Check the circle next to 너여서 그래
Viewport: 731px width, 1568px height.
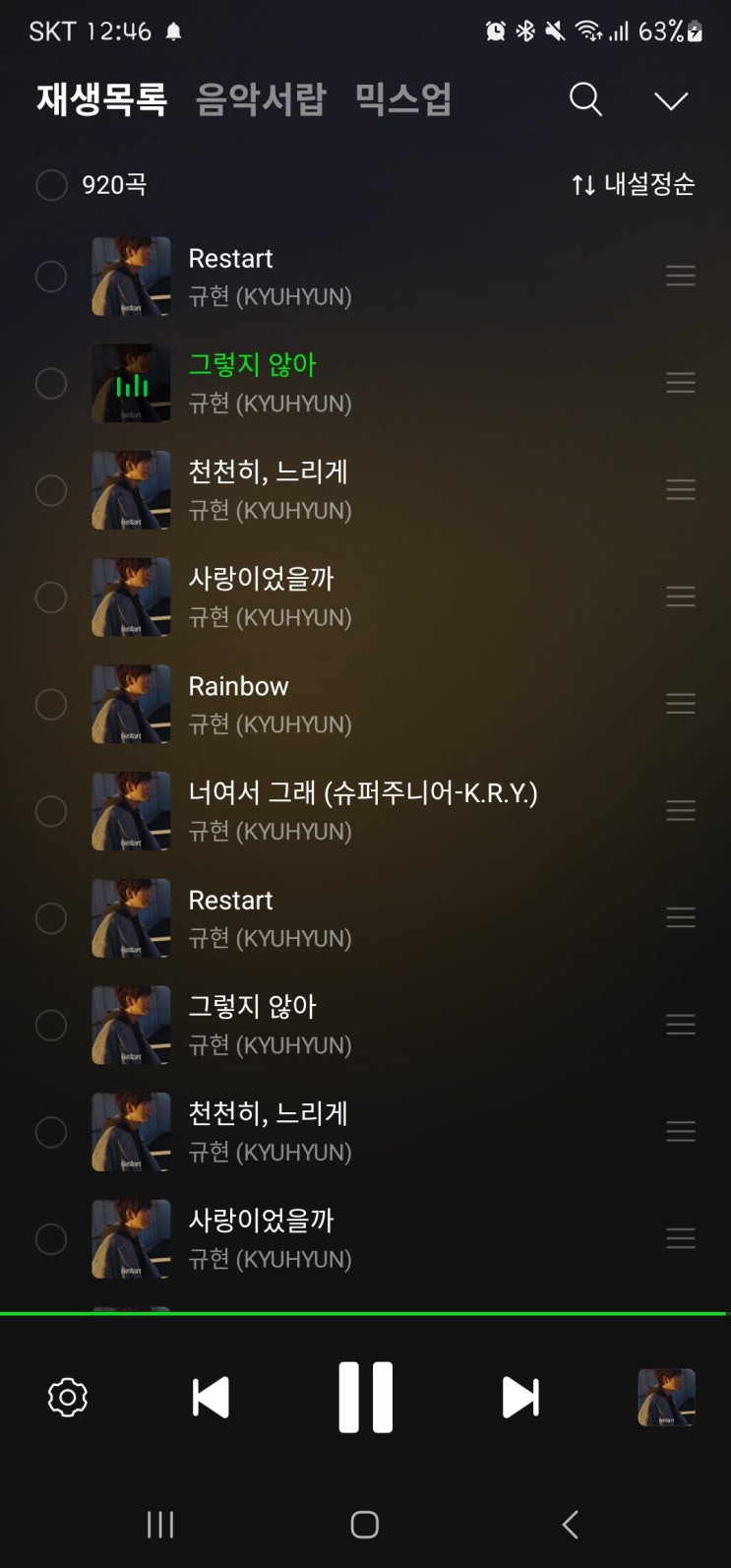[51, 811]
